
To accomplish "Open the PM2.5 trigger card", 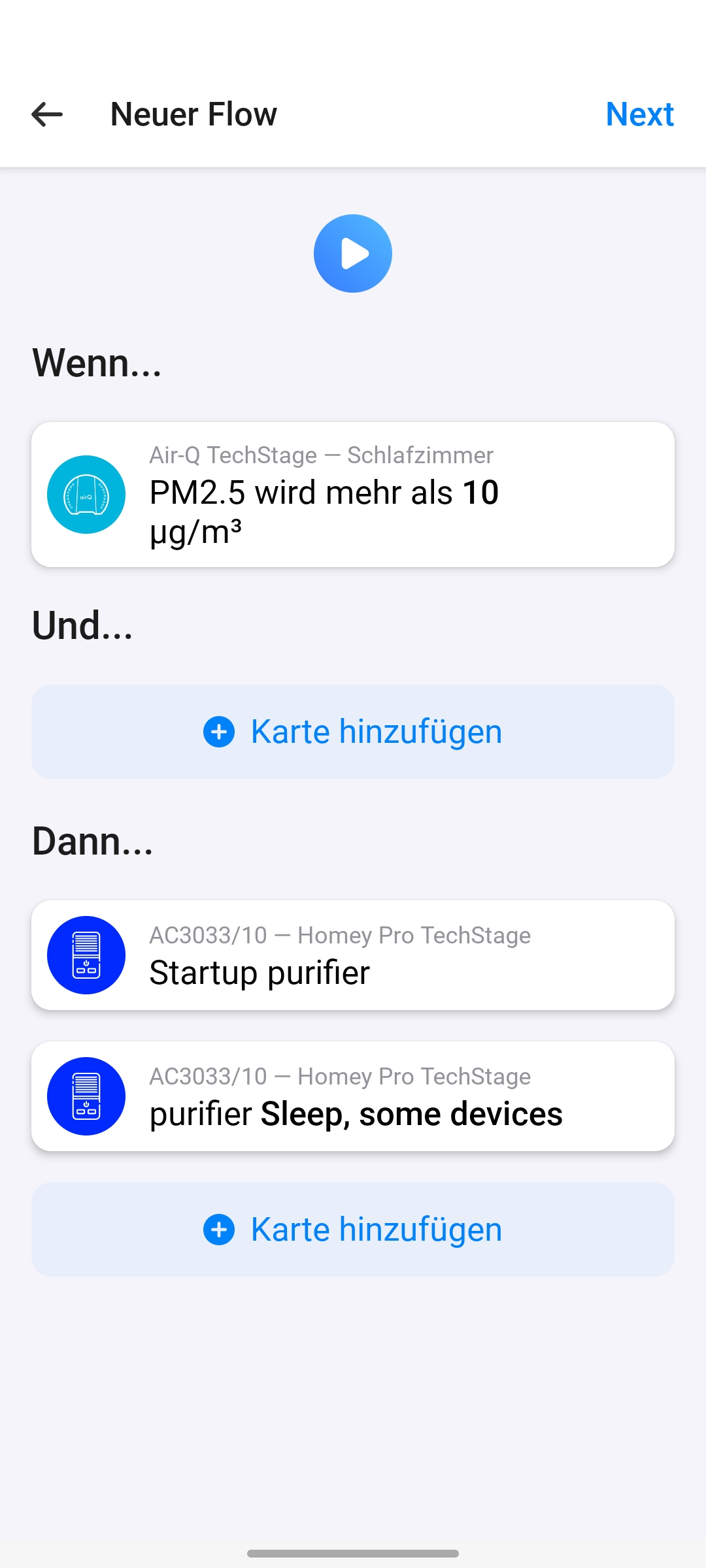I will click(x=353, y=495).
